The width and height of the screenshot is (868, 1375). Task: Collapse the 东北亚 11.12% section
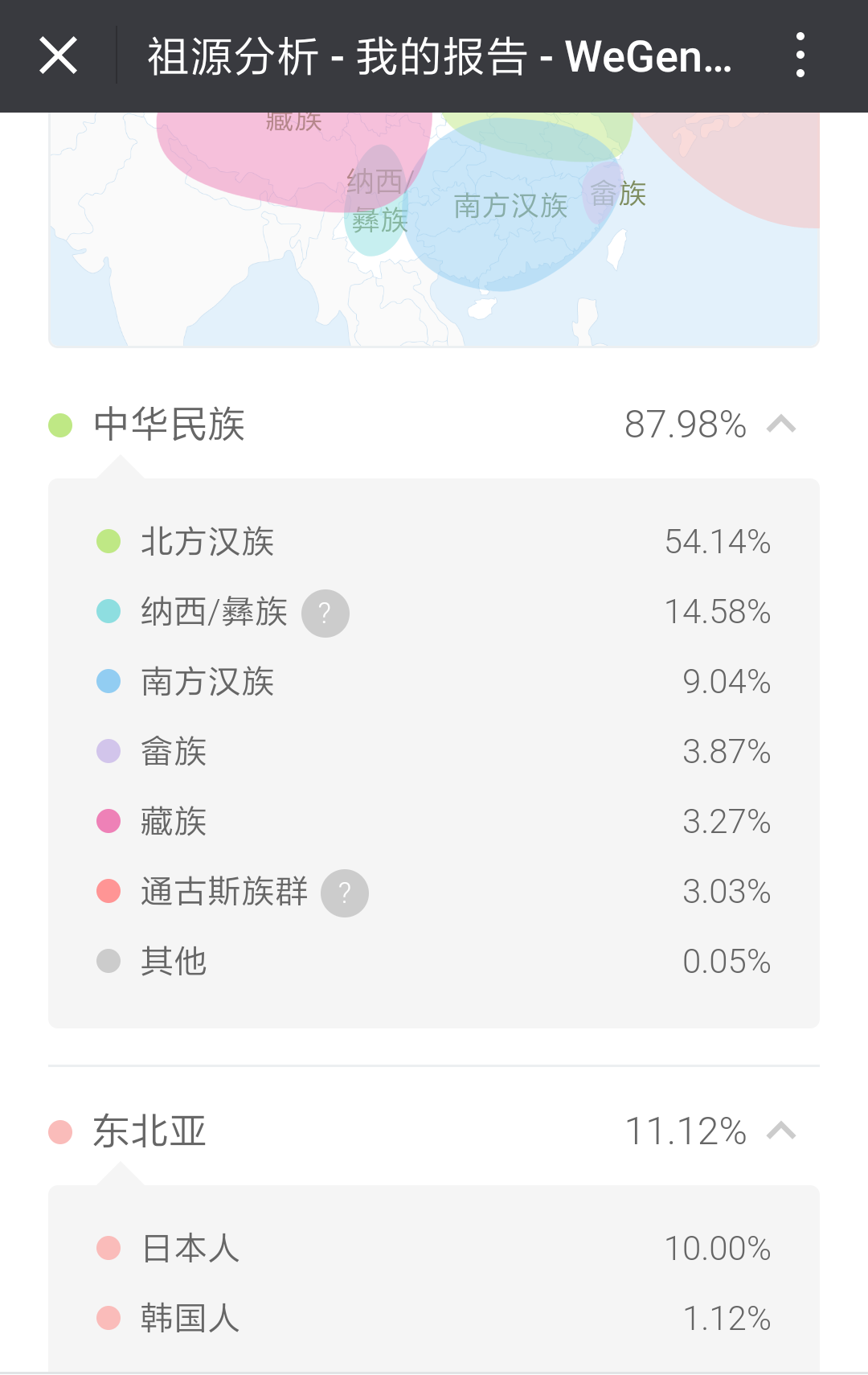780,1131
